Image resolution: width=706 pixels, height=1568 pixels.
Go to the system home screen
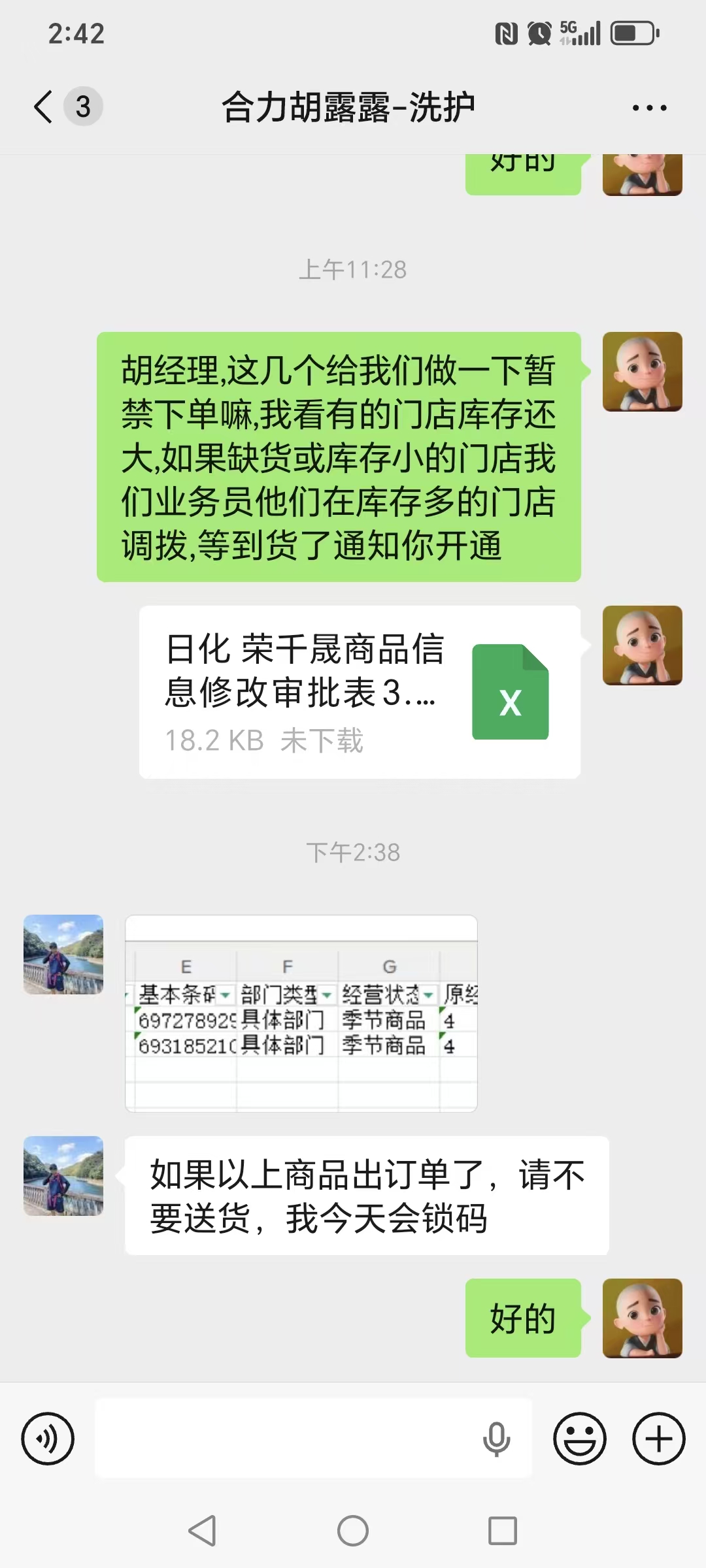353,1530
